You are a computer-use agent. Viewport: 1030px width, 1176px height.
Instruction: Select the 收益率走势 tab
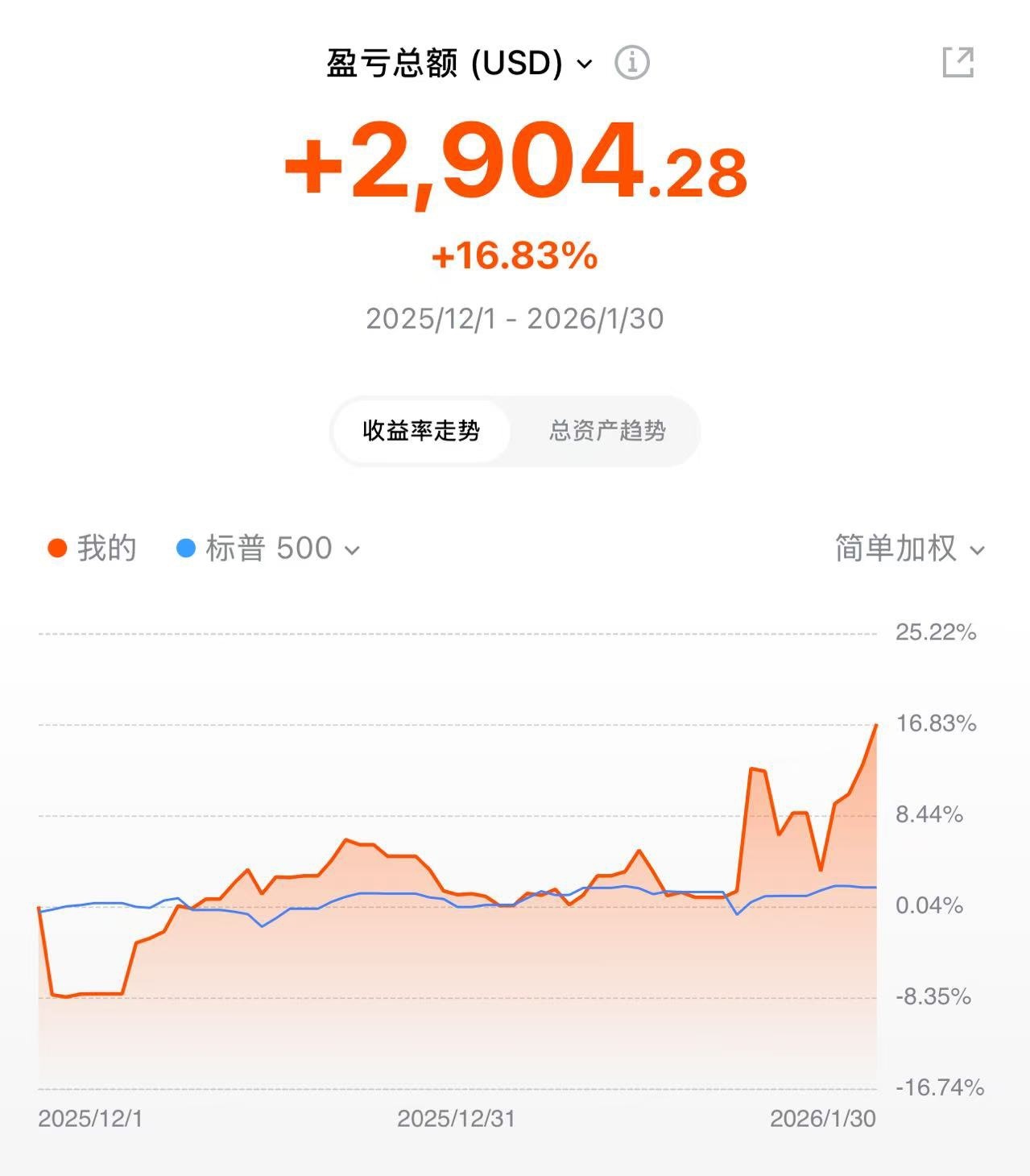421,431
